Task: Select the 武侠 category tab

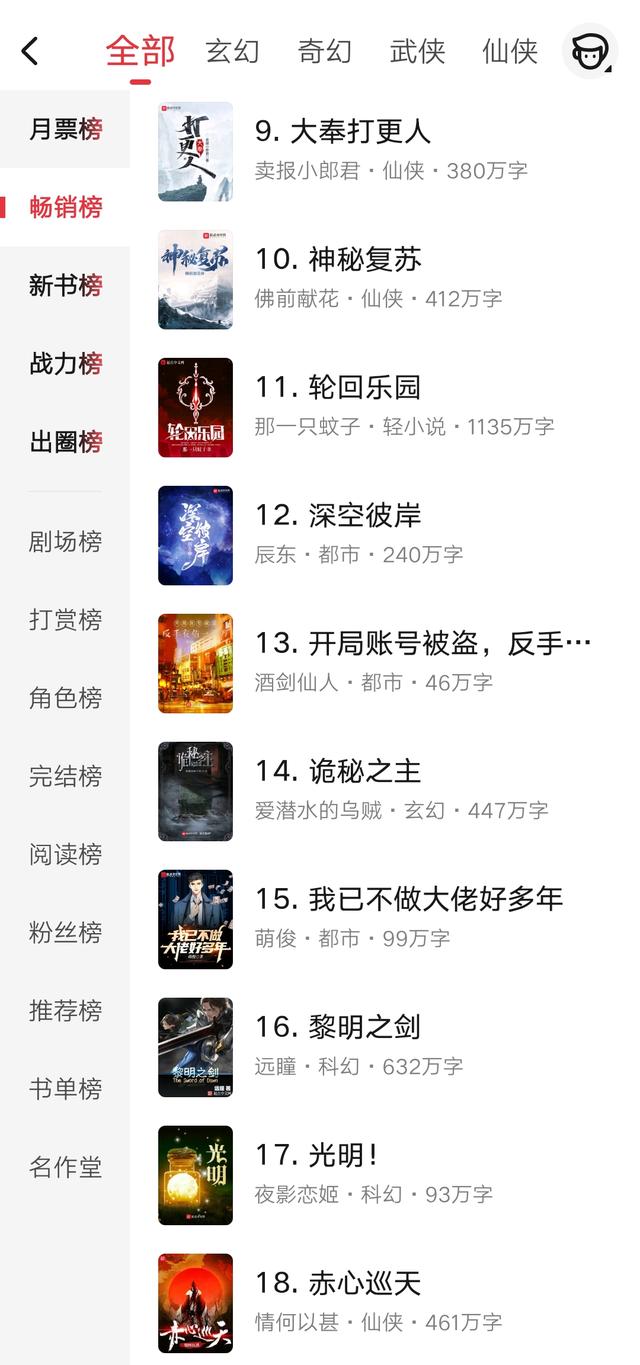Action: pos(417,51)
